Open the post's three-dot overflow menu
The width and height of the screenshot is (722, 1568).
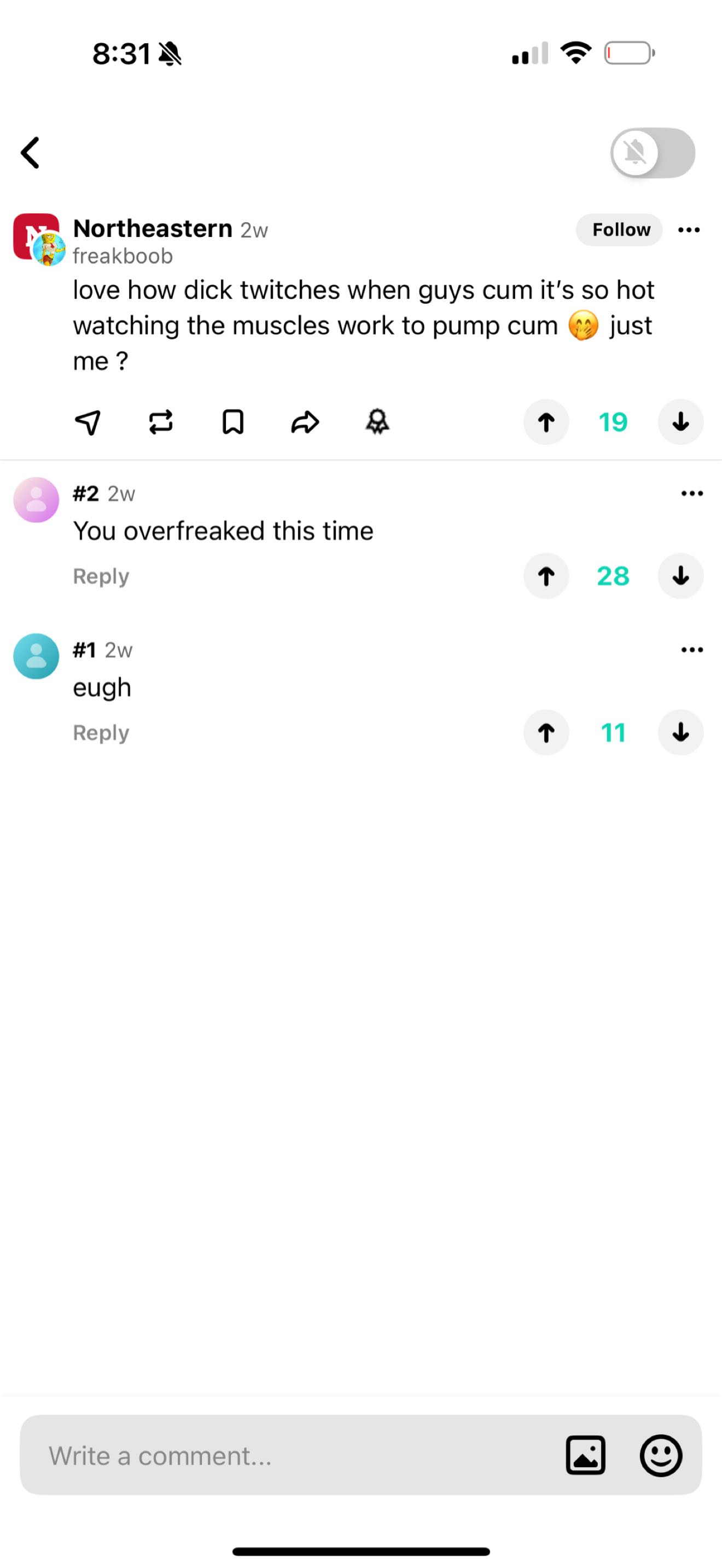(x=689, y=229)
